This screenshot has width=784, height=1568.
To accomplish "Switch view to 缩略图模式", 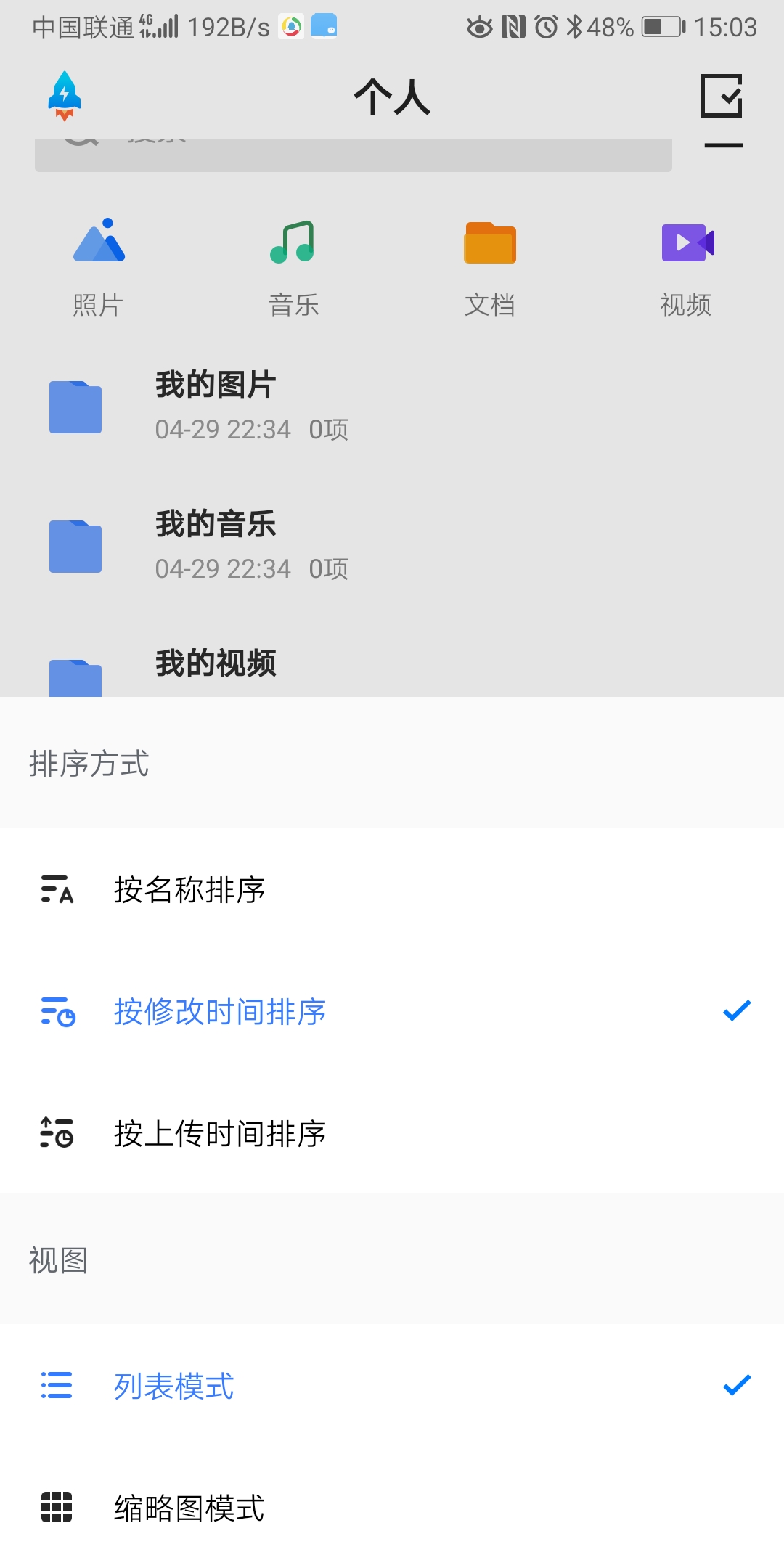I will [x=189, y=1508].
